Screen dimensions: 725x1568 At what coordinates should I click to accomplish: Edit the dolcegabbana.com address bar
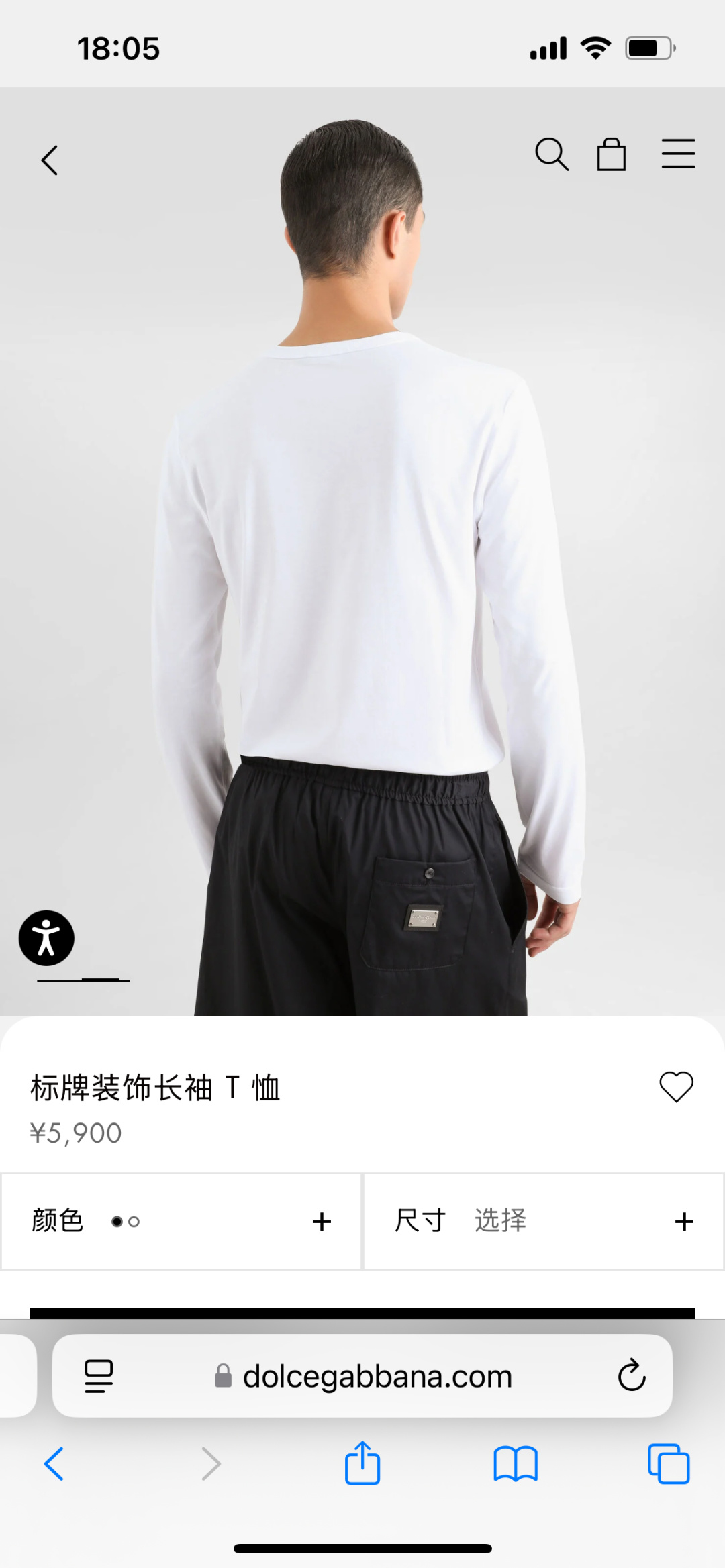click(x=376, y=1376)
